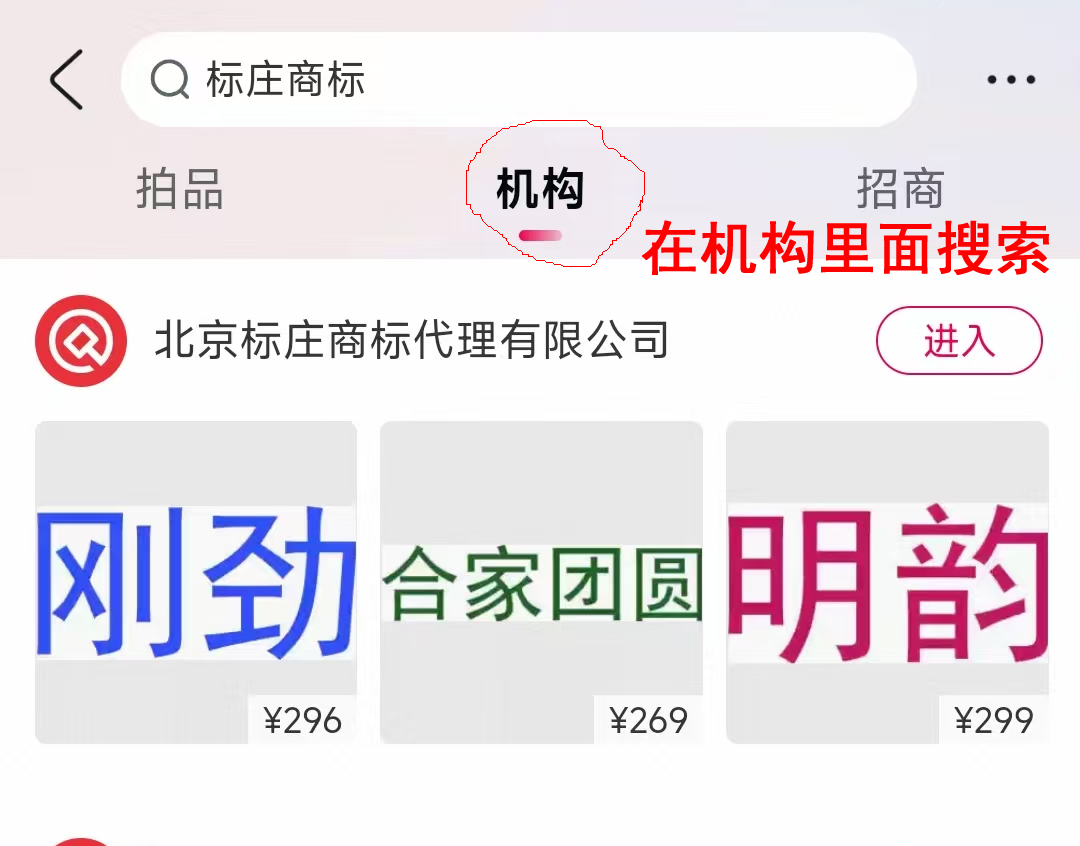The width and height of the screenshot is (1080, 846).
Task: Open 北京标庄商标代理有限公司 result
Action: tap(410, 341)
